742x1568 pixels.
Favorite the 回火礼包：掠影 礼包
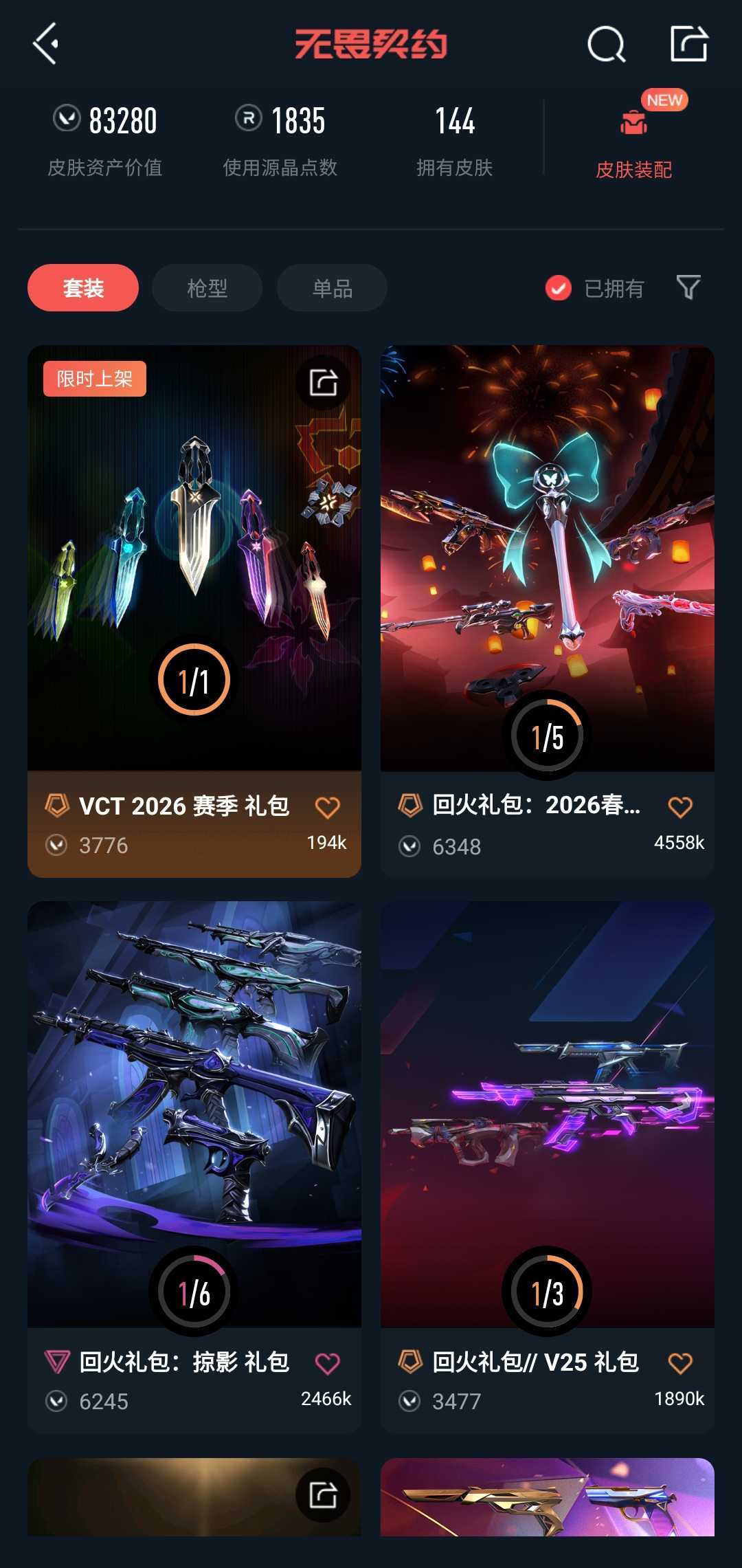click(327, 1363)
